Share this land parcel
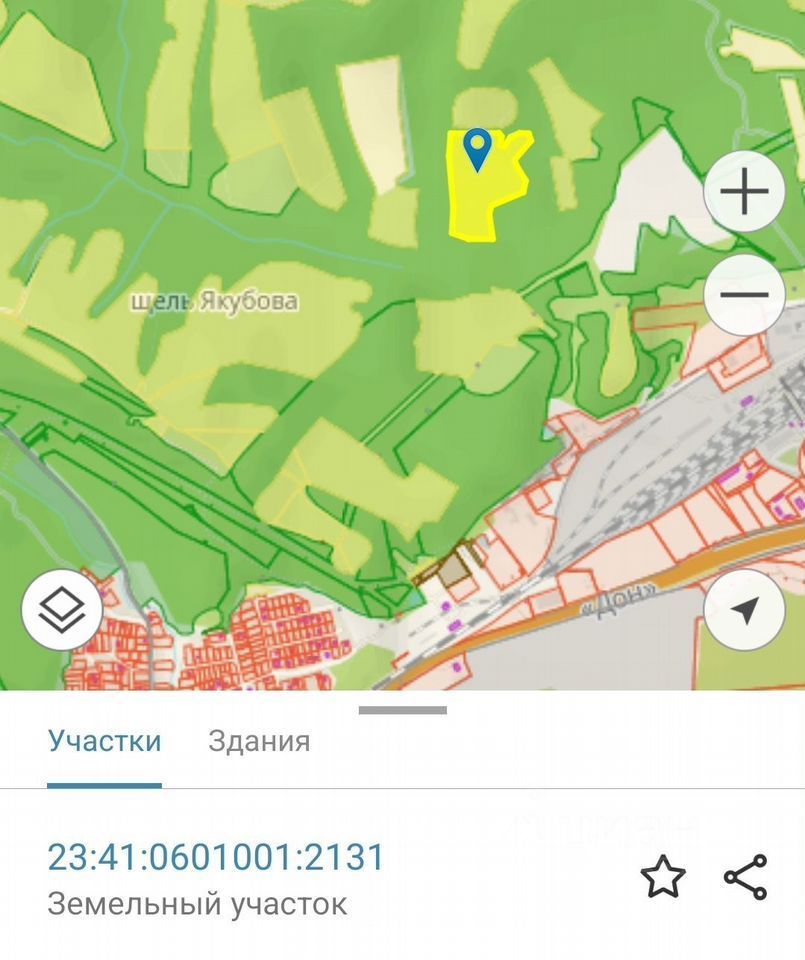Screen dimensions: 805x960 [x=745, y=877]
